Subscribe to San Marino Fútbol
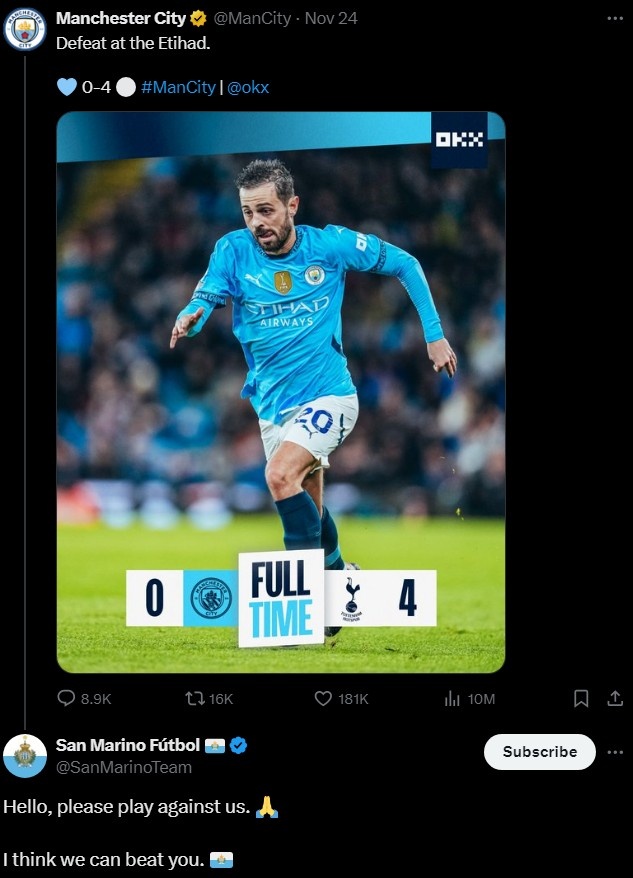Image resolution: width=633 pixels, height=878 pixels. coord(539,752)
